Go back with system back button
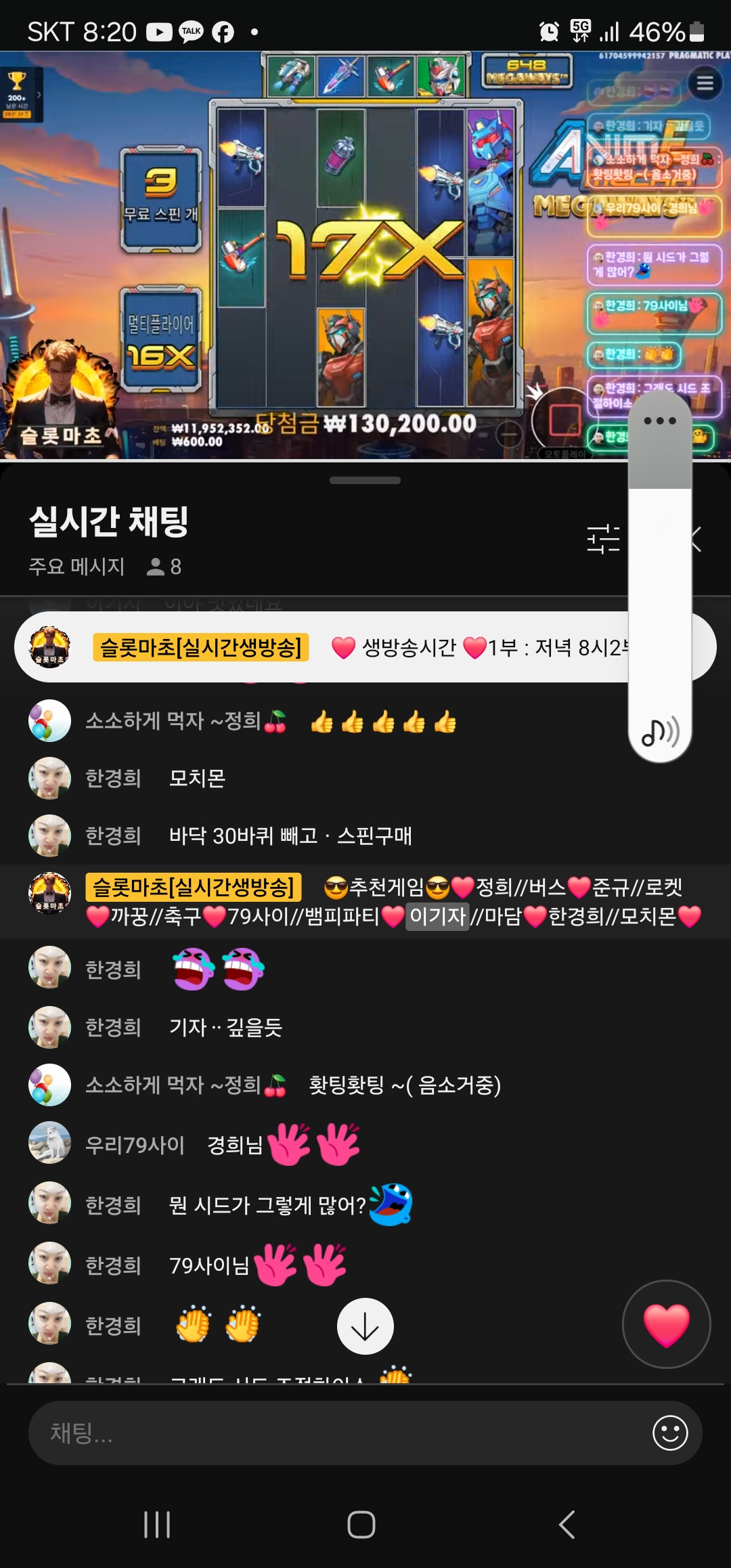 click(567, 1524)
